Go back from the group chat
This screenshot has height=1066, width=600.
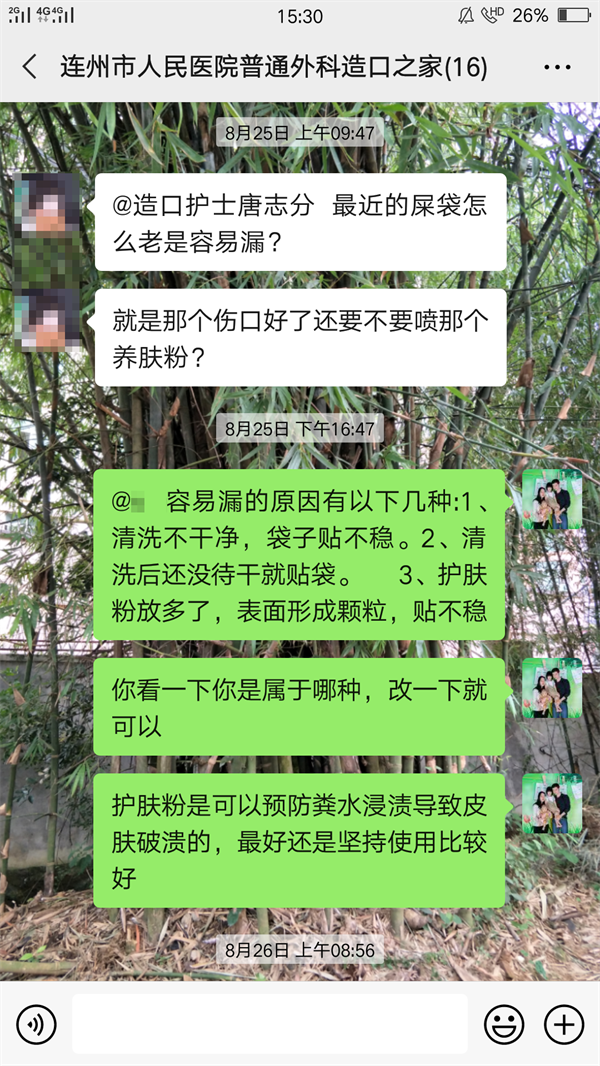(x=30, y=68)
